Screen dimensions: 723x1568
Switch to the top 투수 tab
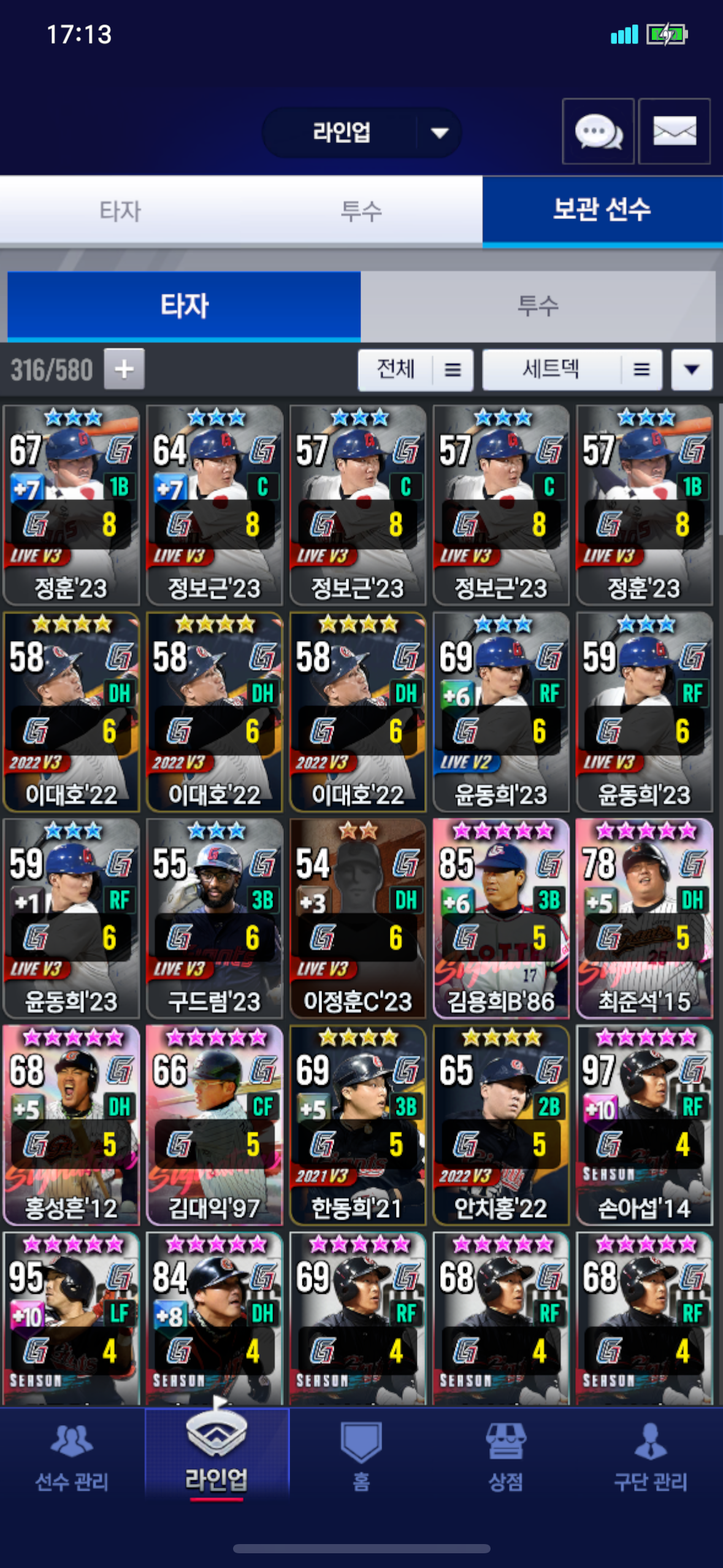(x=361, y=211)
